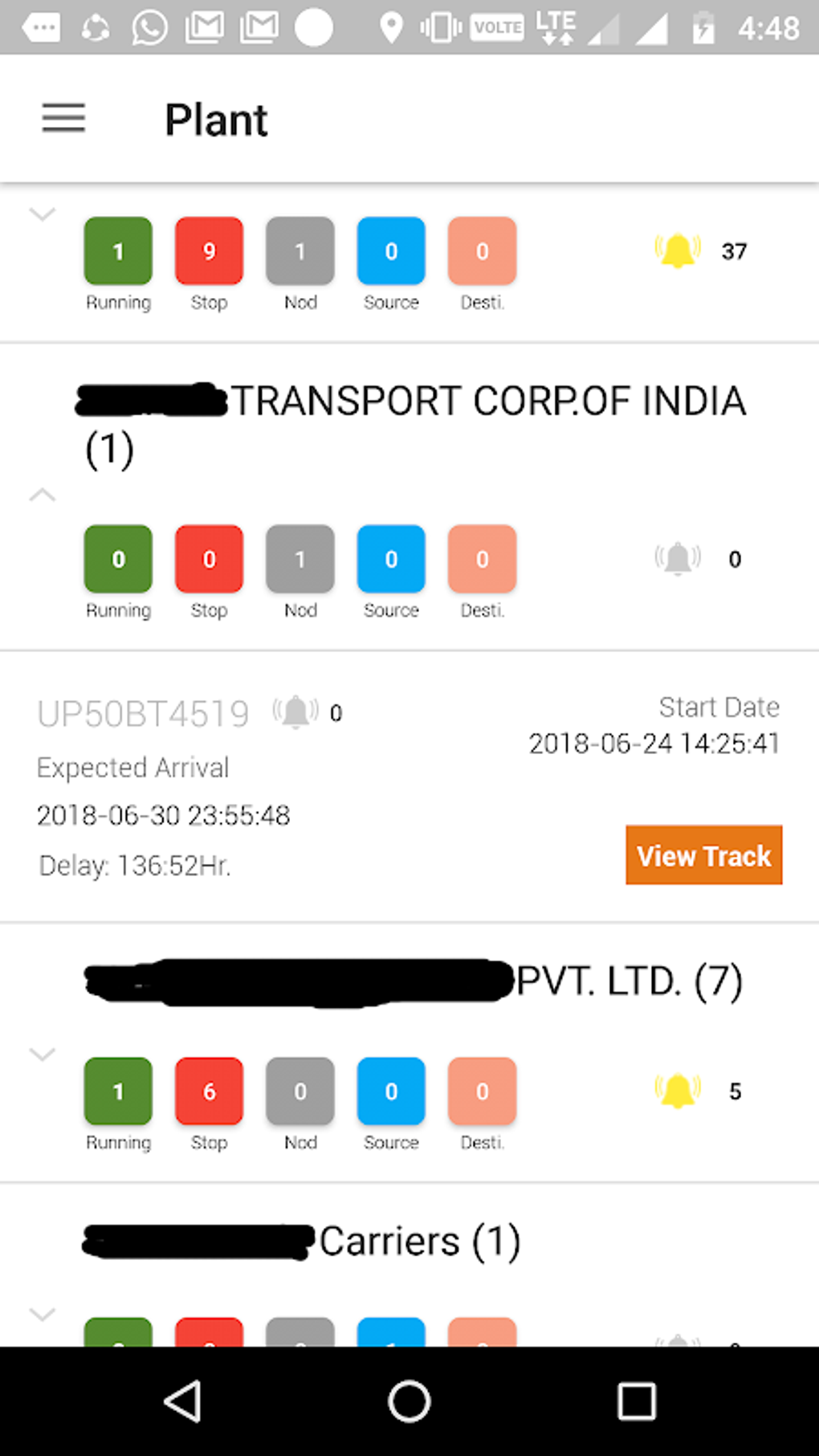Image resolution: width=819 pixels, height=1456 pixels.
Task: Tap the Delay 136:52Hr indicator
Action: tap(135, 866)
